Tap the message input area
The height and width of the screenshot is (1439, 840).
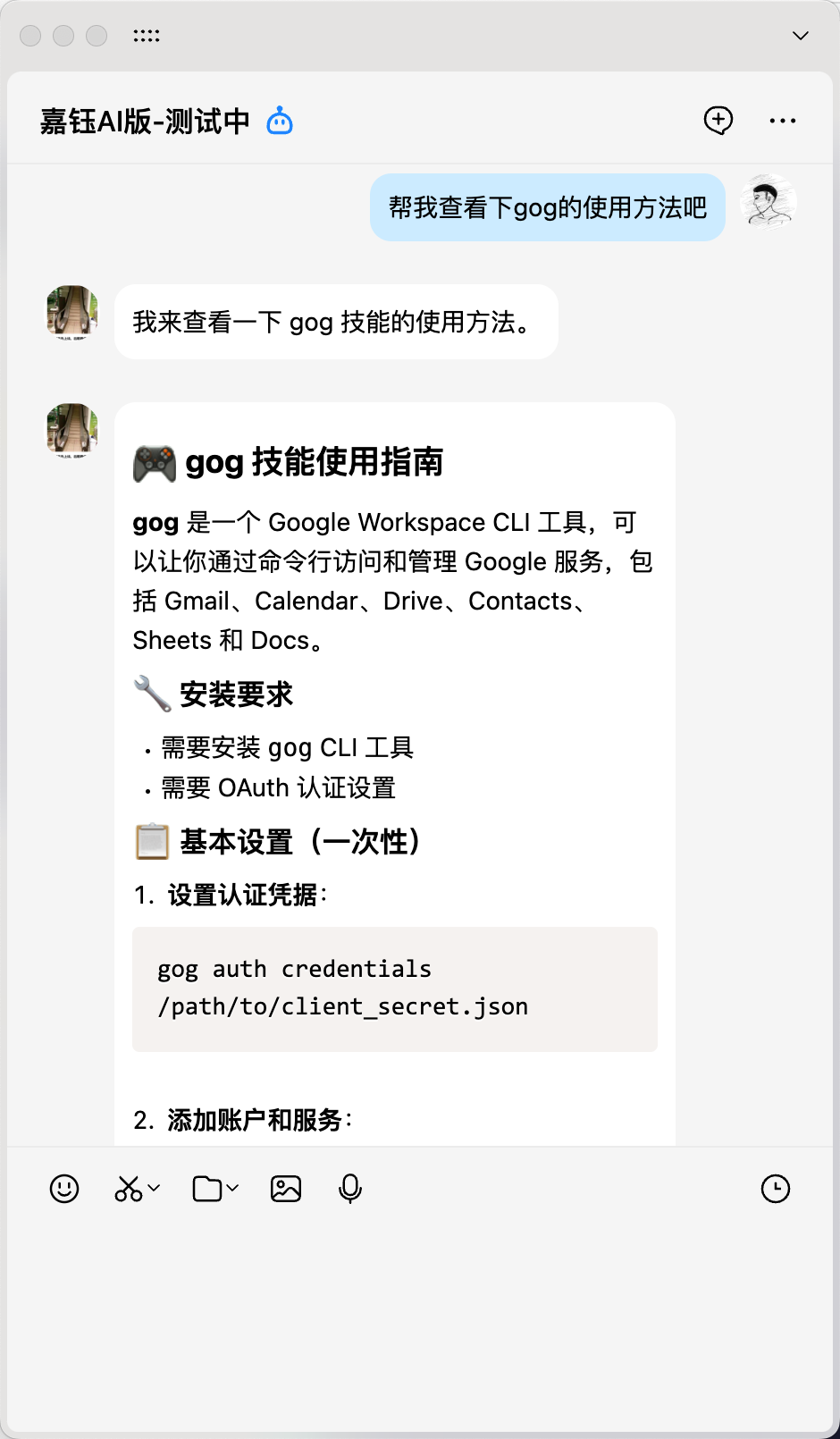(420, 1314)
